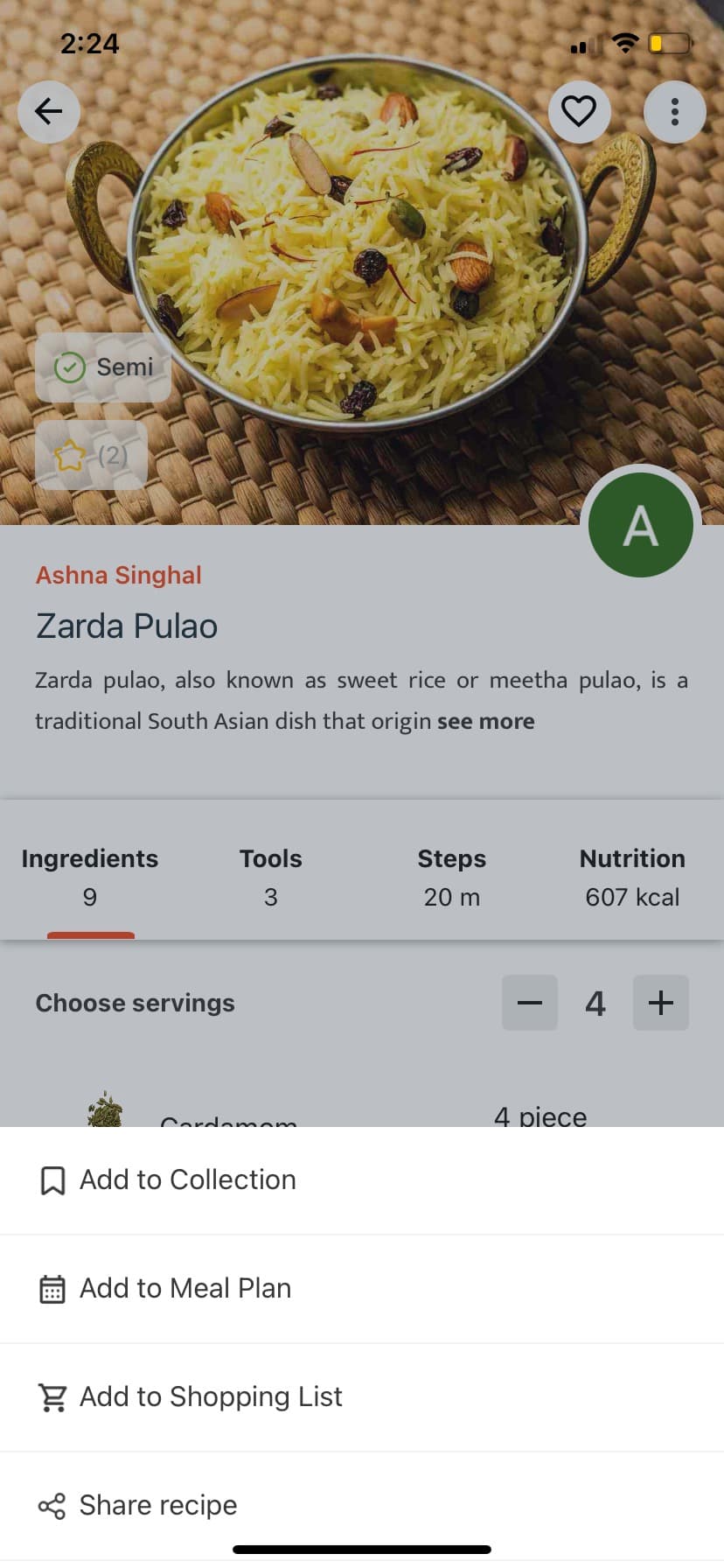Select the Ingredients tab
Viewport: 724px width, 1568px height.
(90, 877)
